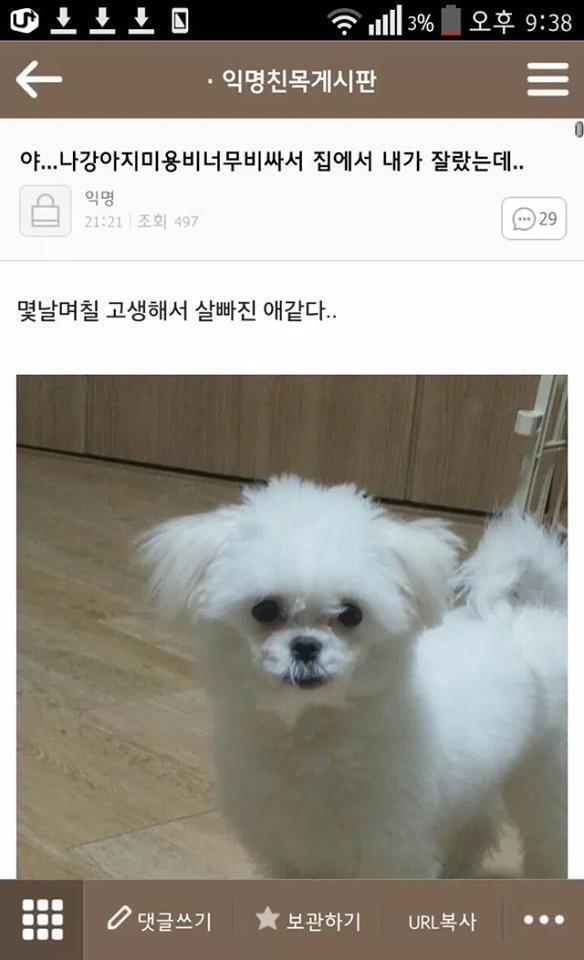The width and height of the screenshot is (584, 960).
Task: Tap the anonymous author's lock avatar
Action: [45, 211]
